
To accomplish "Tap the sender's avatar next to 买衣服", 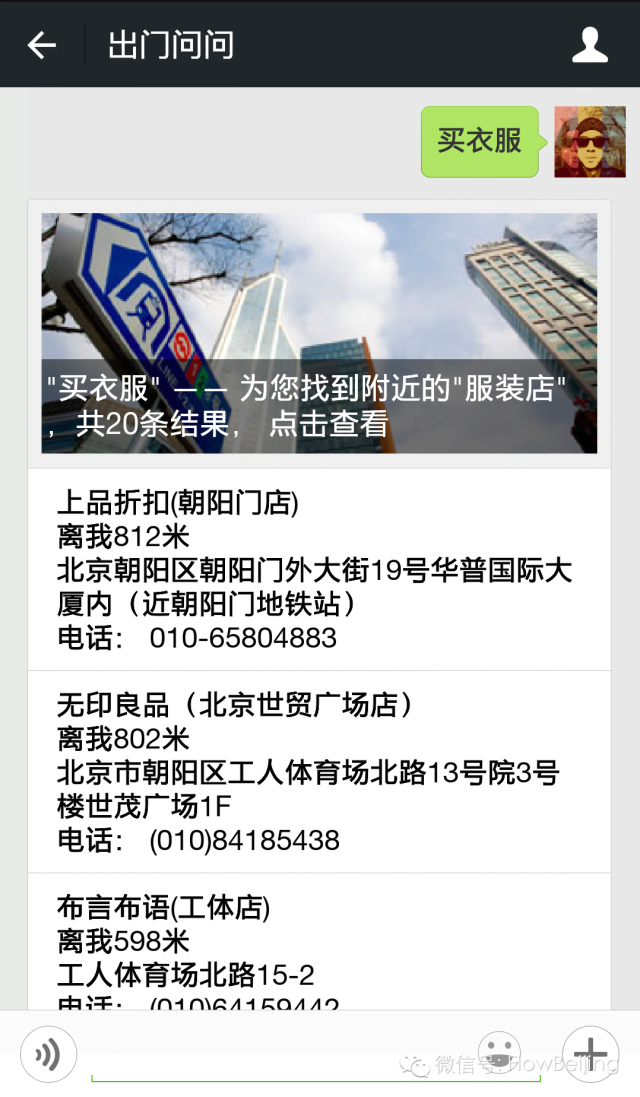I will coord(590,142).
